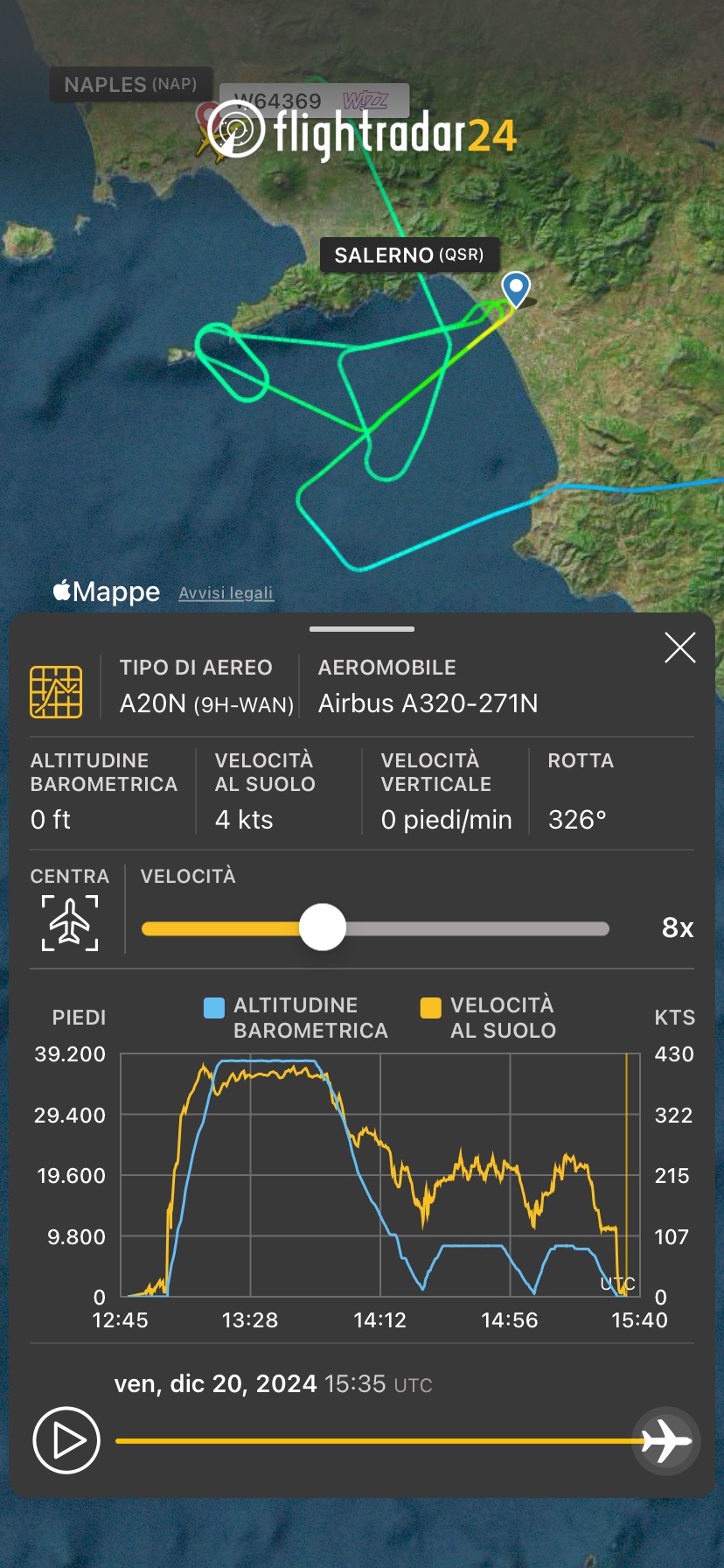
Task: Center the map on the aircraft
Action: [70, 922]
